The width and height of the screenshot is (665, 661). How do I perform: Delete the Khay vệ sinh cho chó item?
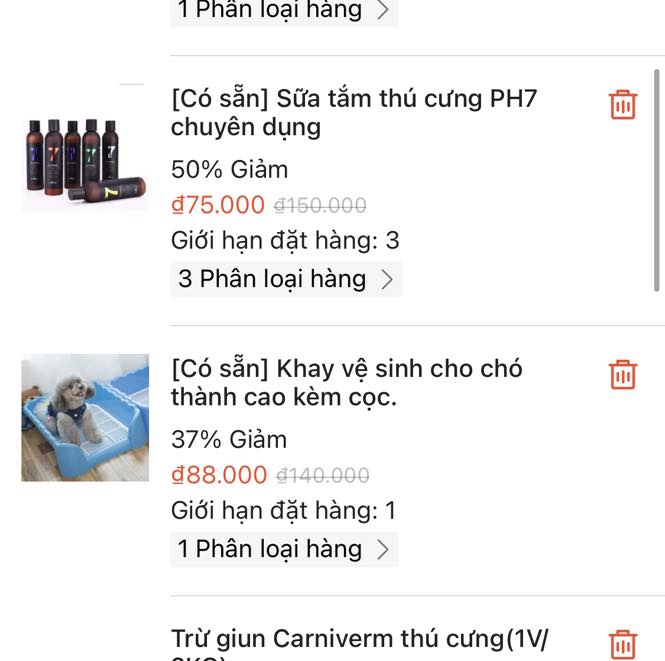622,374
